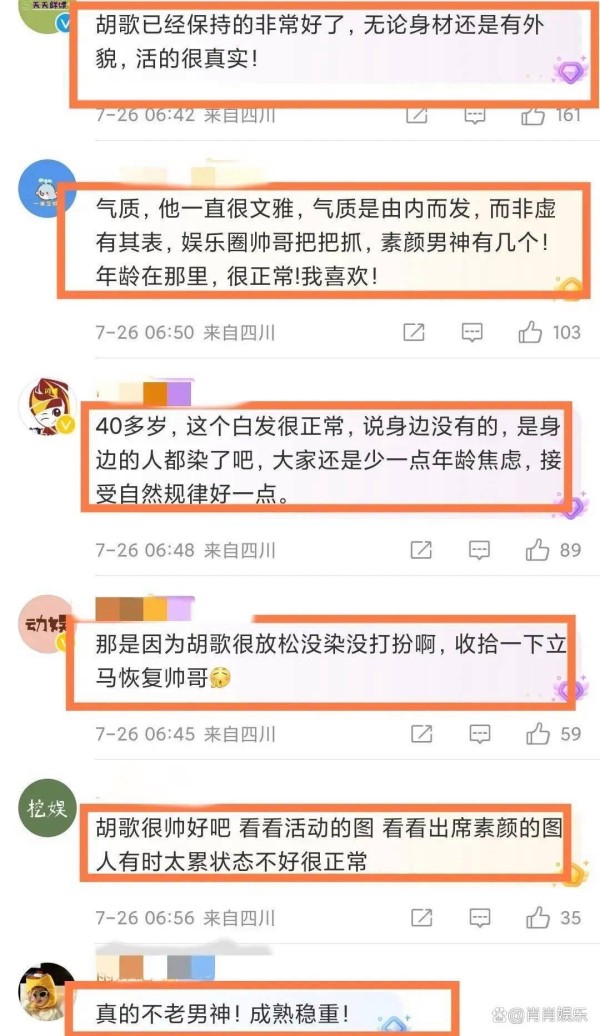Screen dimensions: 600x1036
Task: Share the comment posted at 06:48
Action: 421,550
